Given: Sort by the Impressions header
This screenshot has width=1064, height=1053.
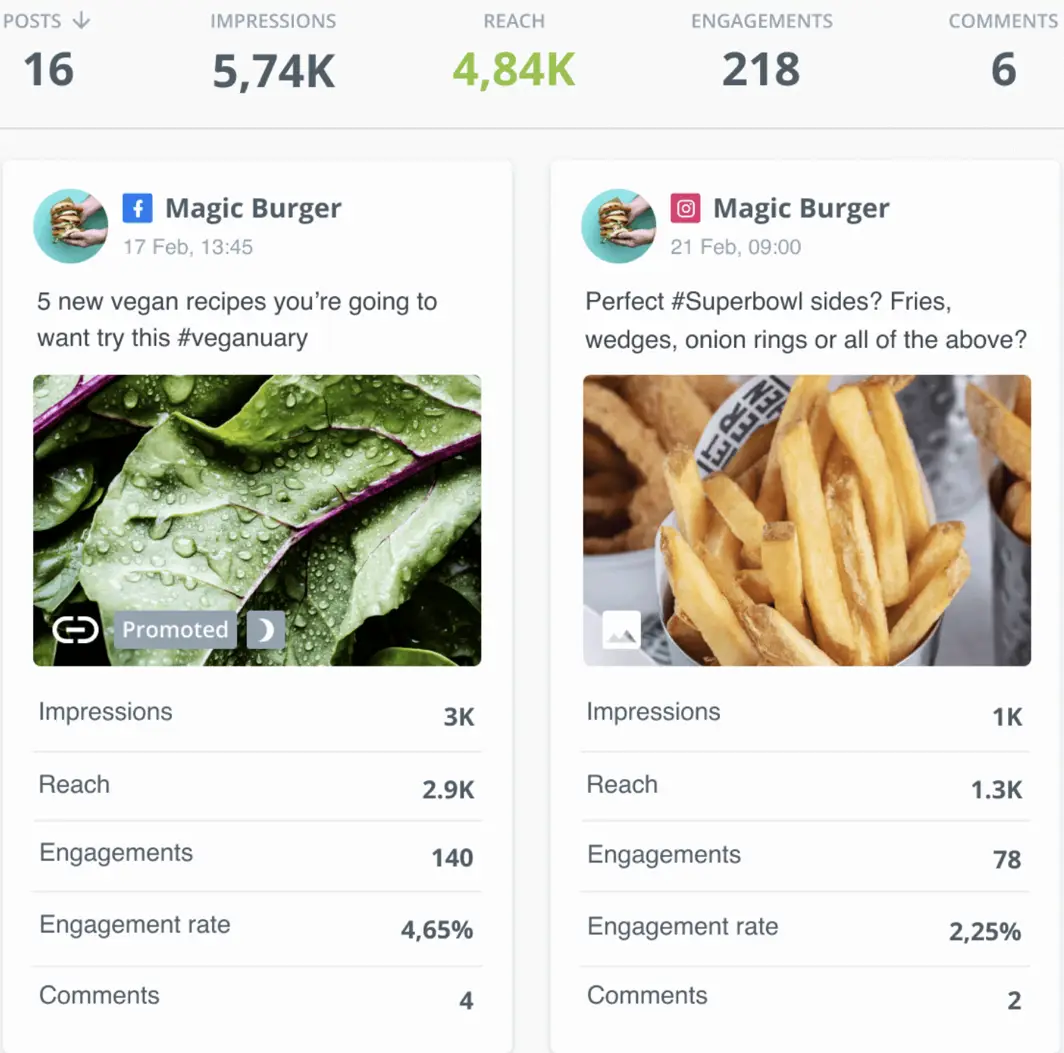Looking at the screenshot, I should (x=273, y=21).
